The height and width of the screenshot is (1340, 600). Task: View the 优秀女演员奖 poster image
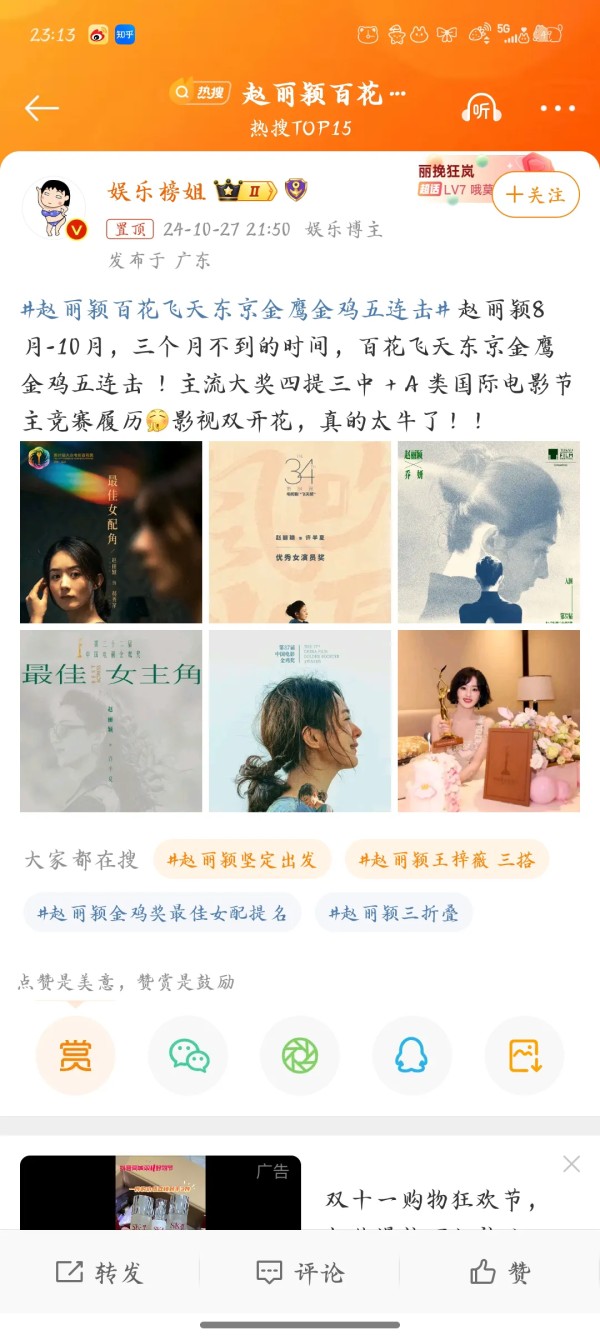300,532
